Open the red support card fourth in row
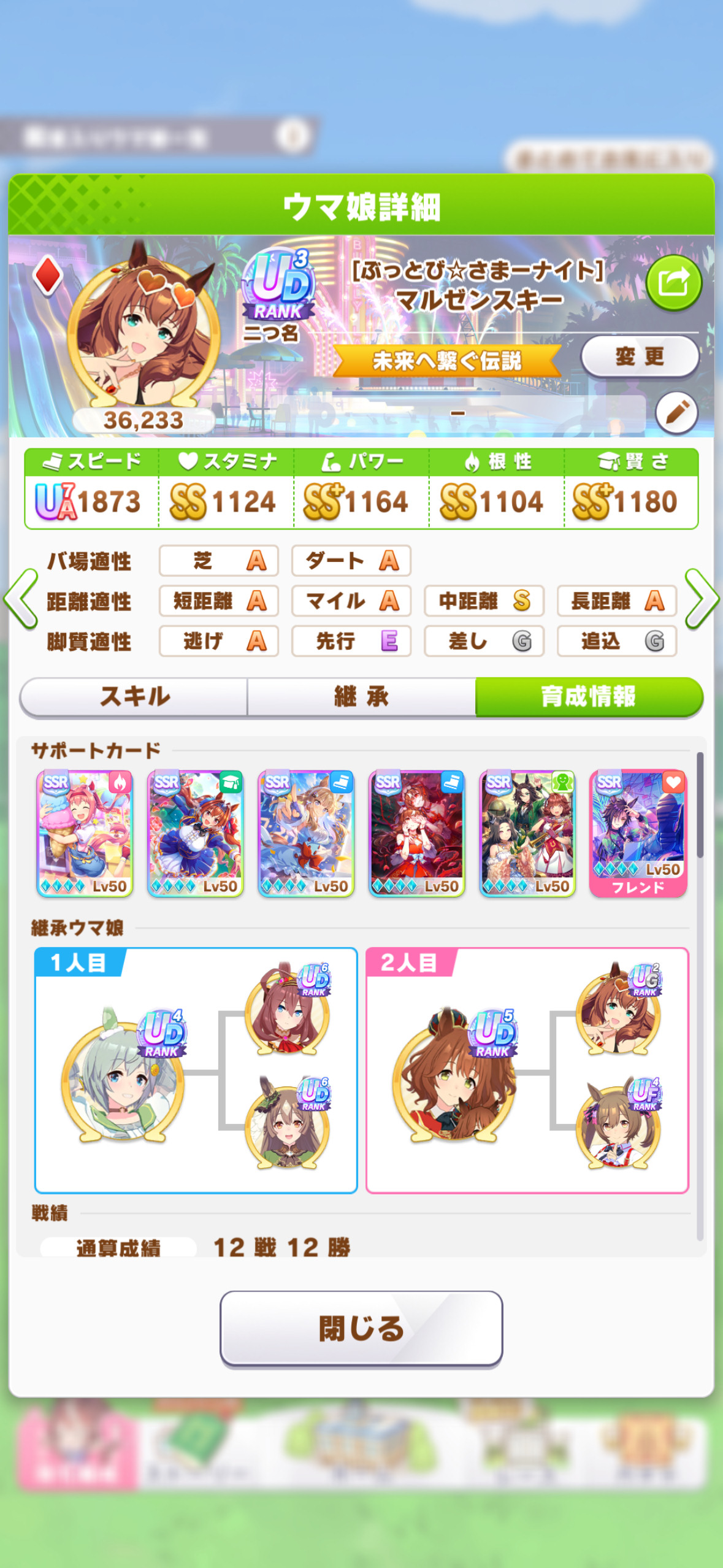723x1568 pixels. coord(416,834)
